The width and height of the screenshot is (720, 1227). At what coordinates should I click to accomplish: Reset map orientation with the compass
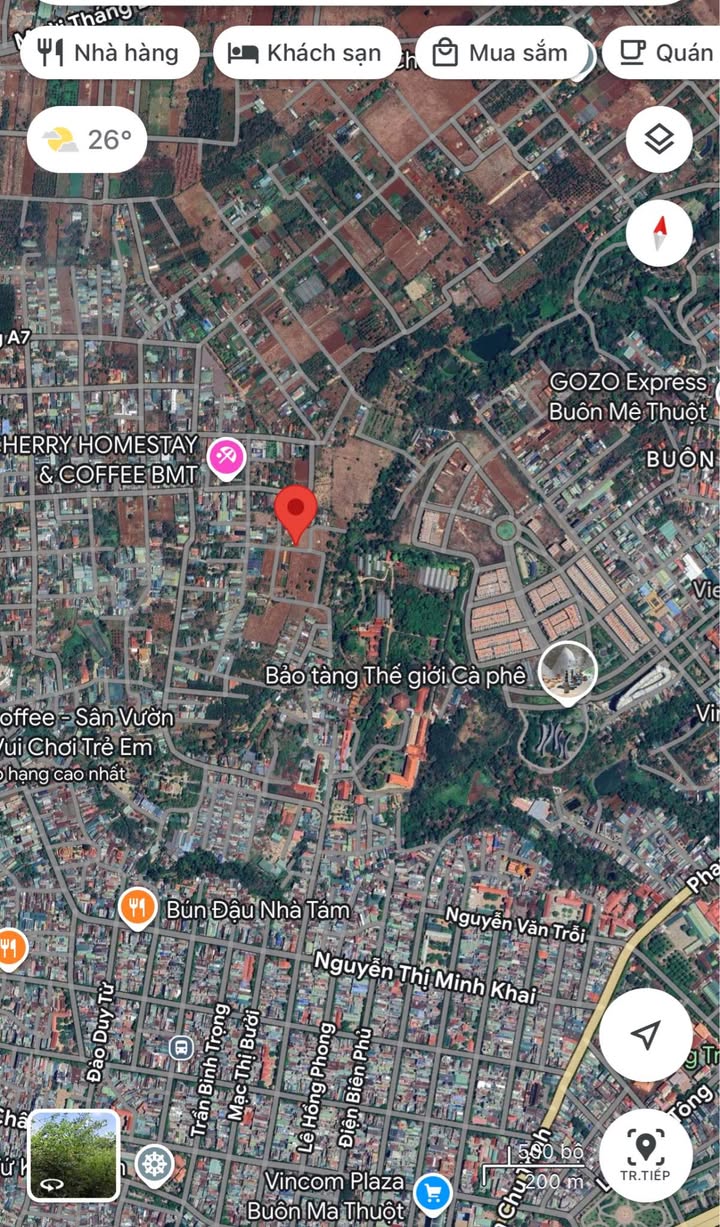coord(659,234)
